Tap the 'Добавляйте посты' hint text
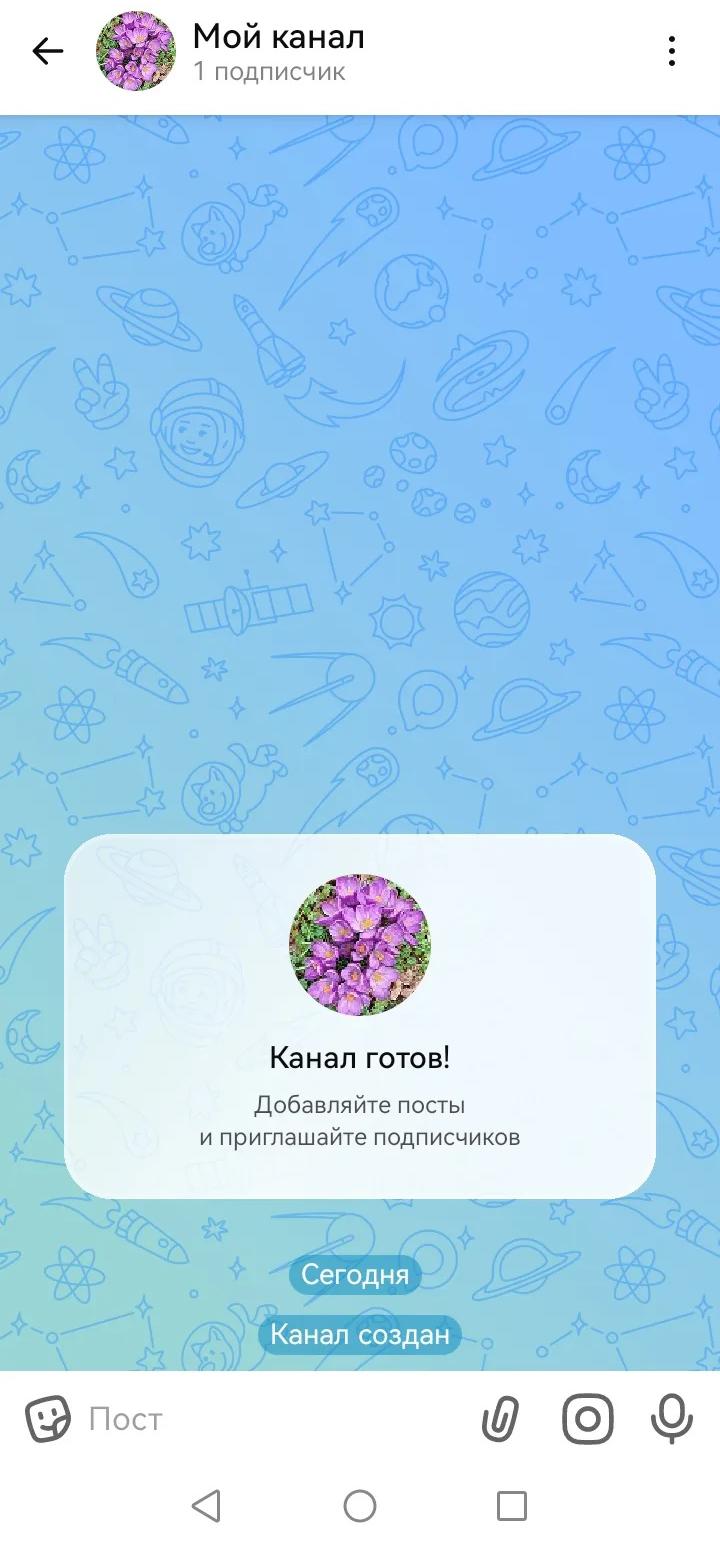Screen dimensions: 720x1544 click(x=360, y=1105)
